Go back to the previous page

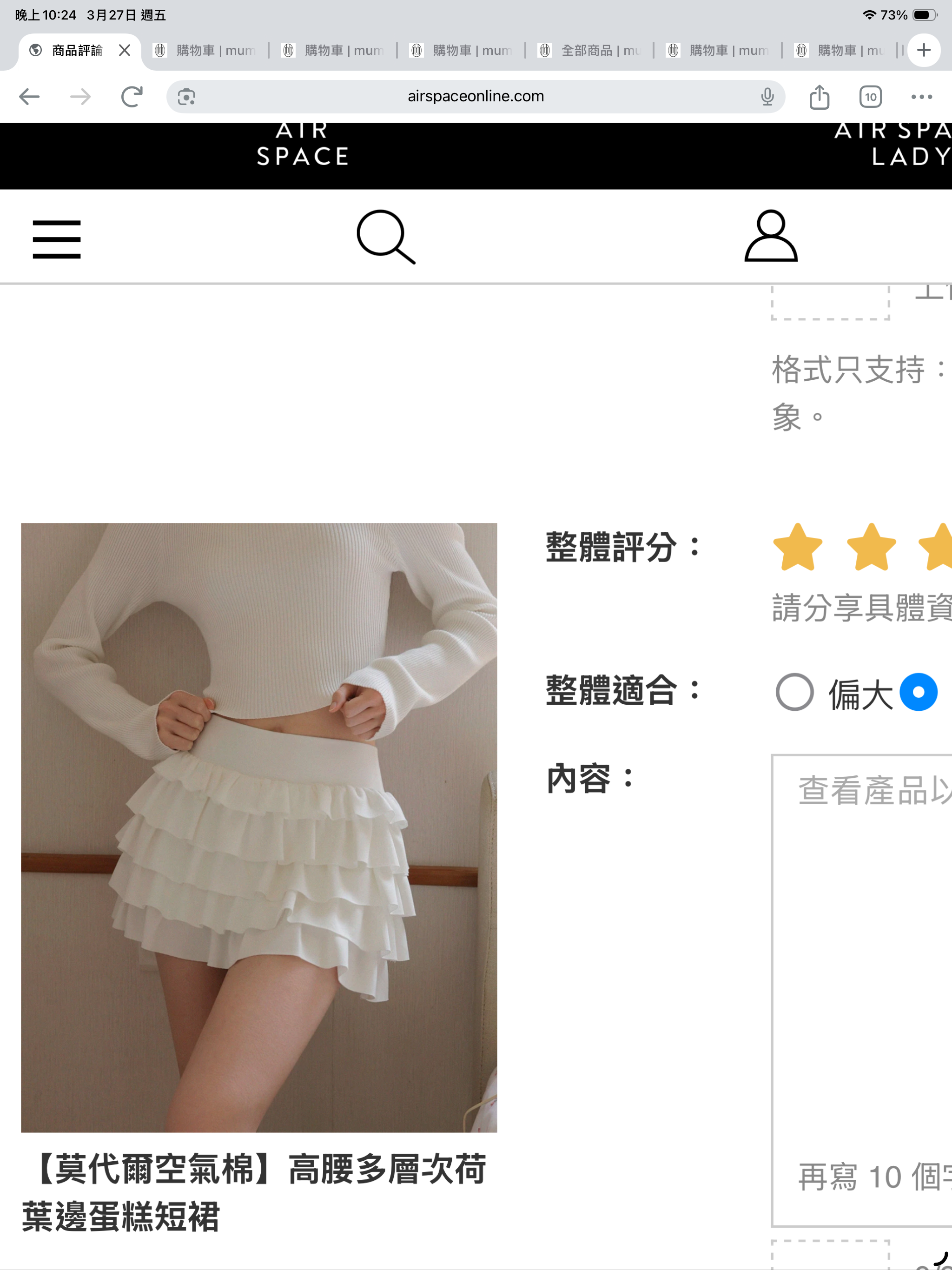(29, 96)
